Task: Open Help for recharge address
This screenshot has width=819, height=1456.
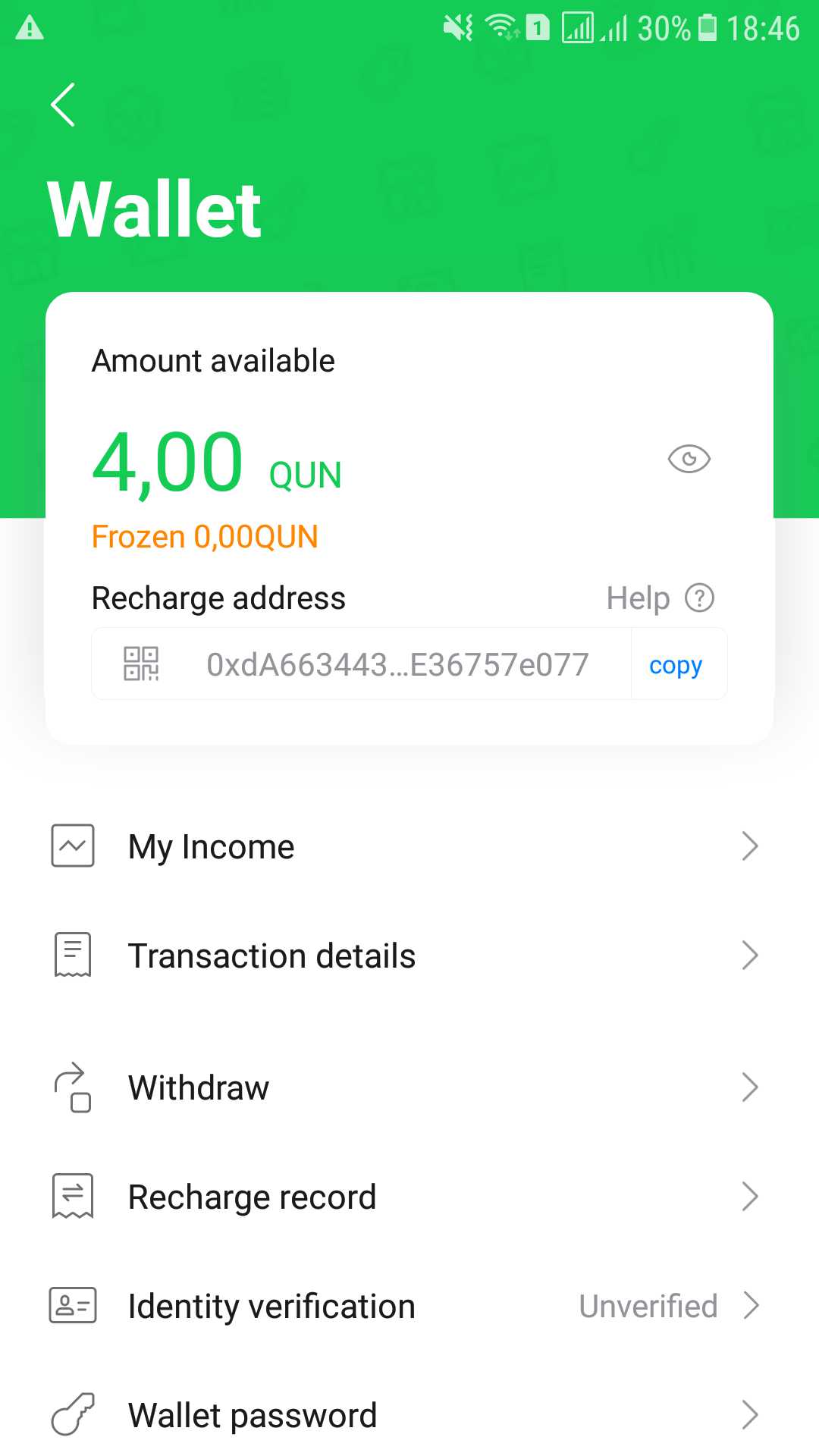Action: pos(660,598)
